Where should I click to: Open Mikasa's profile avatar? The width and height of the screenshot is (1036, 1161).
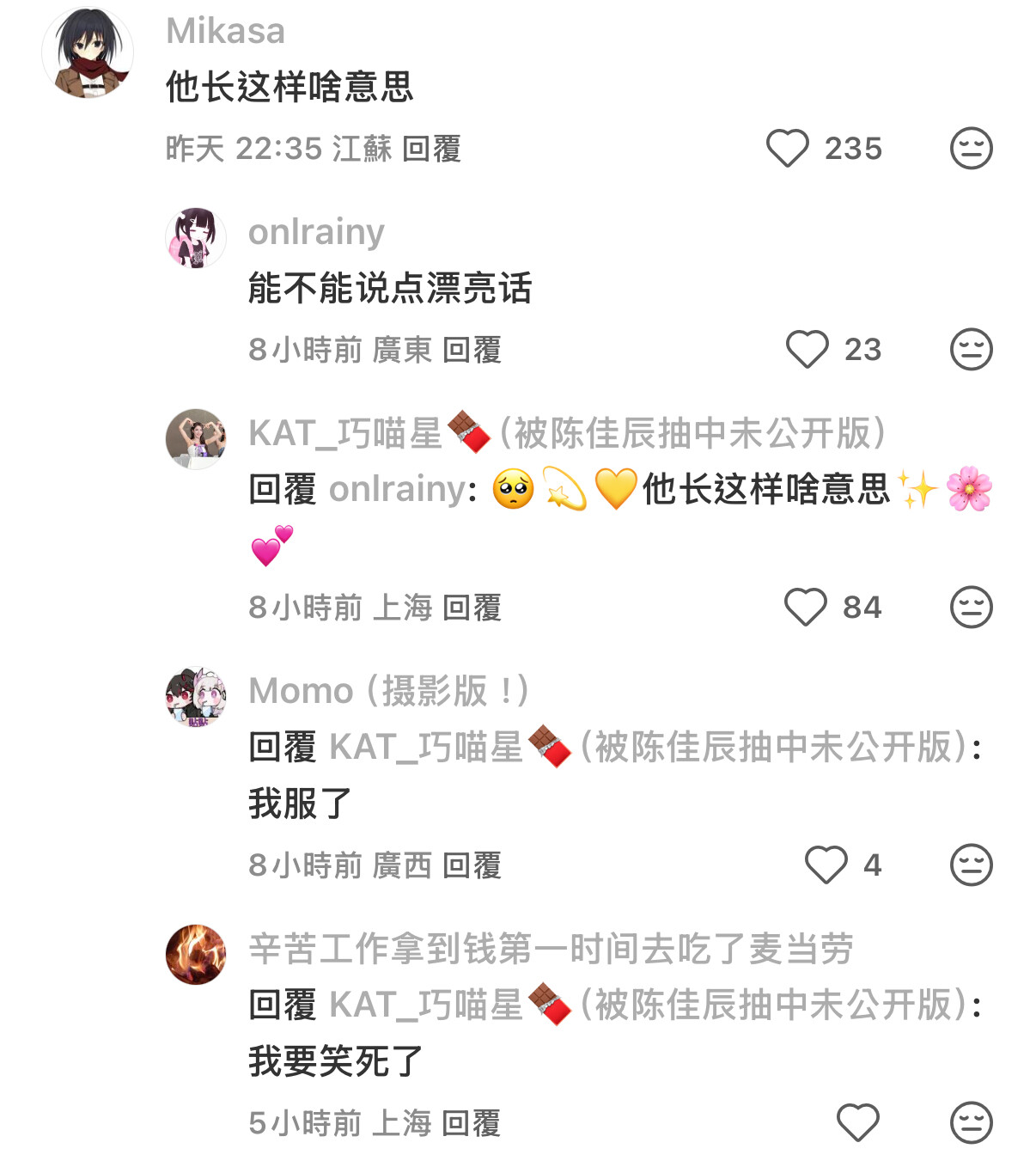[x=88, y=53]
